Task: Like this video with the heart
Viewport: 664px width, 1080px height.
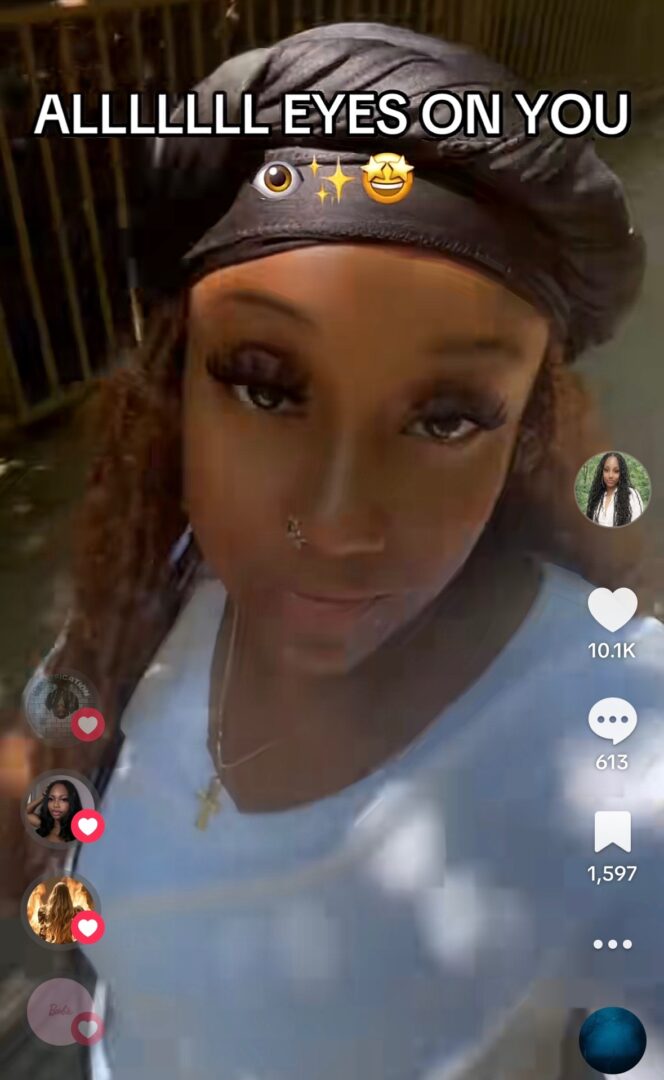Action: coord(612,610)
